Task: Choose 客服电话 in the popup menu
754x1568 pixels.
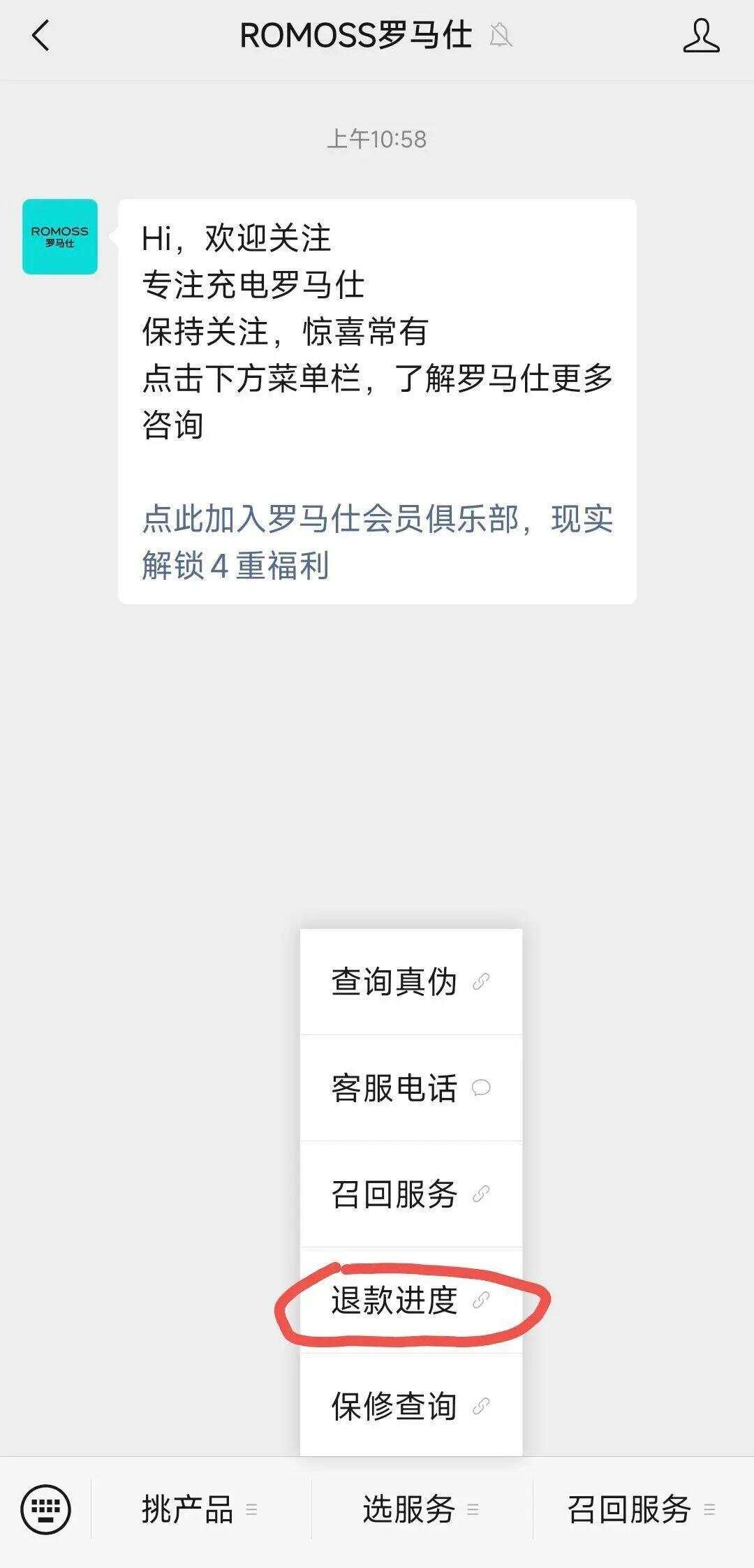Action: [411, 1087]
